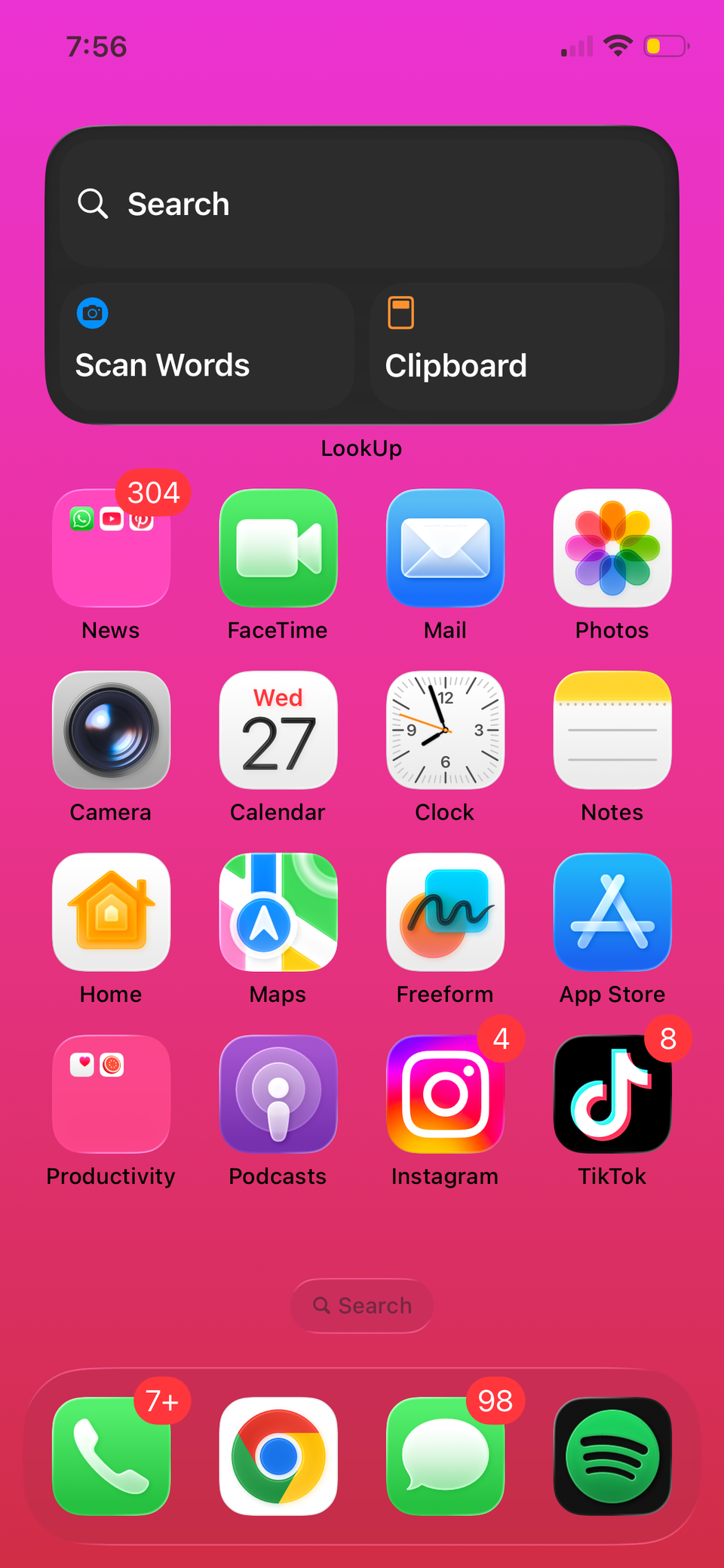The image size is (724, 1568).
Task: Start the Podcasts app
Action: pos(278,1094)
